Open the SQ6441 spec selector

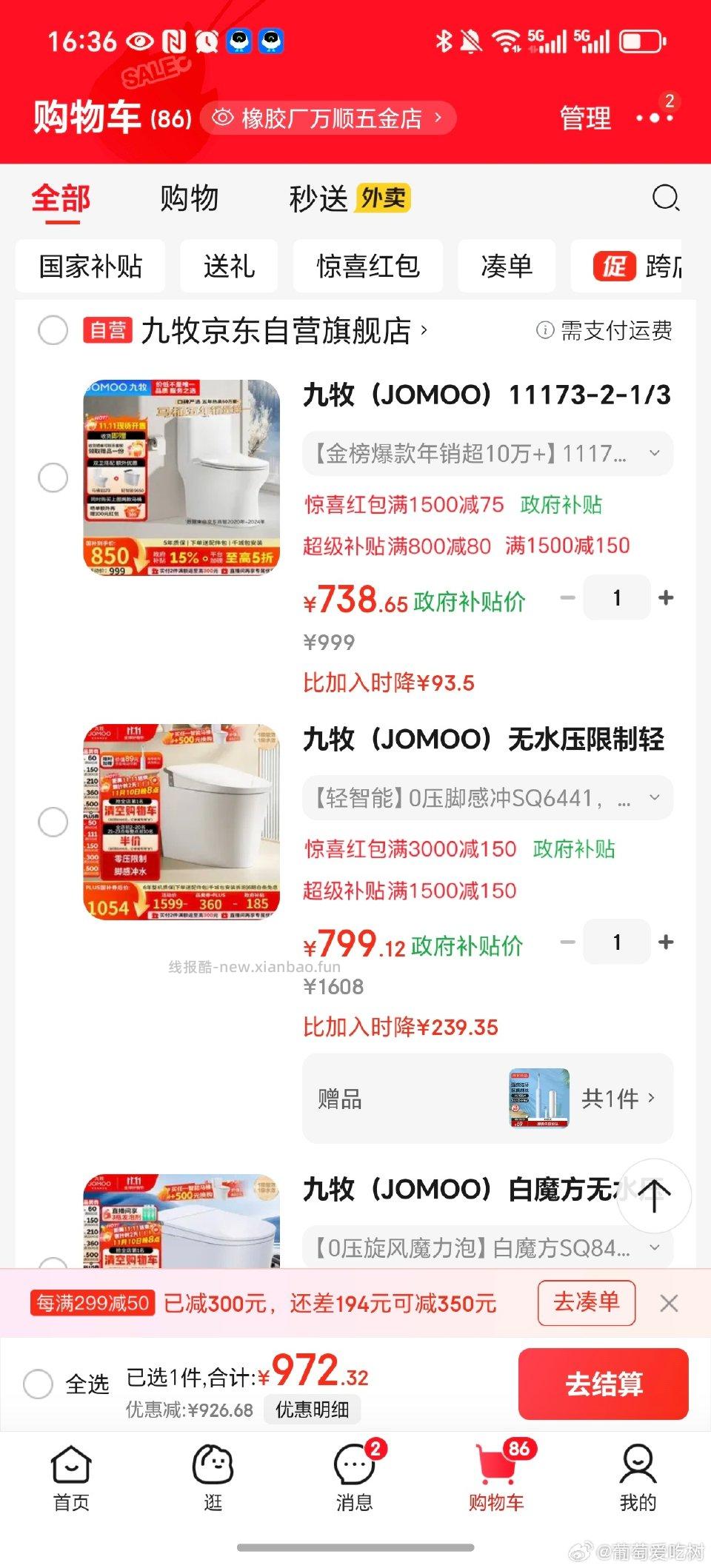[653, 797]
